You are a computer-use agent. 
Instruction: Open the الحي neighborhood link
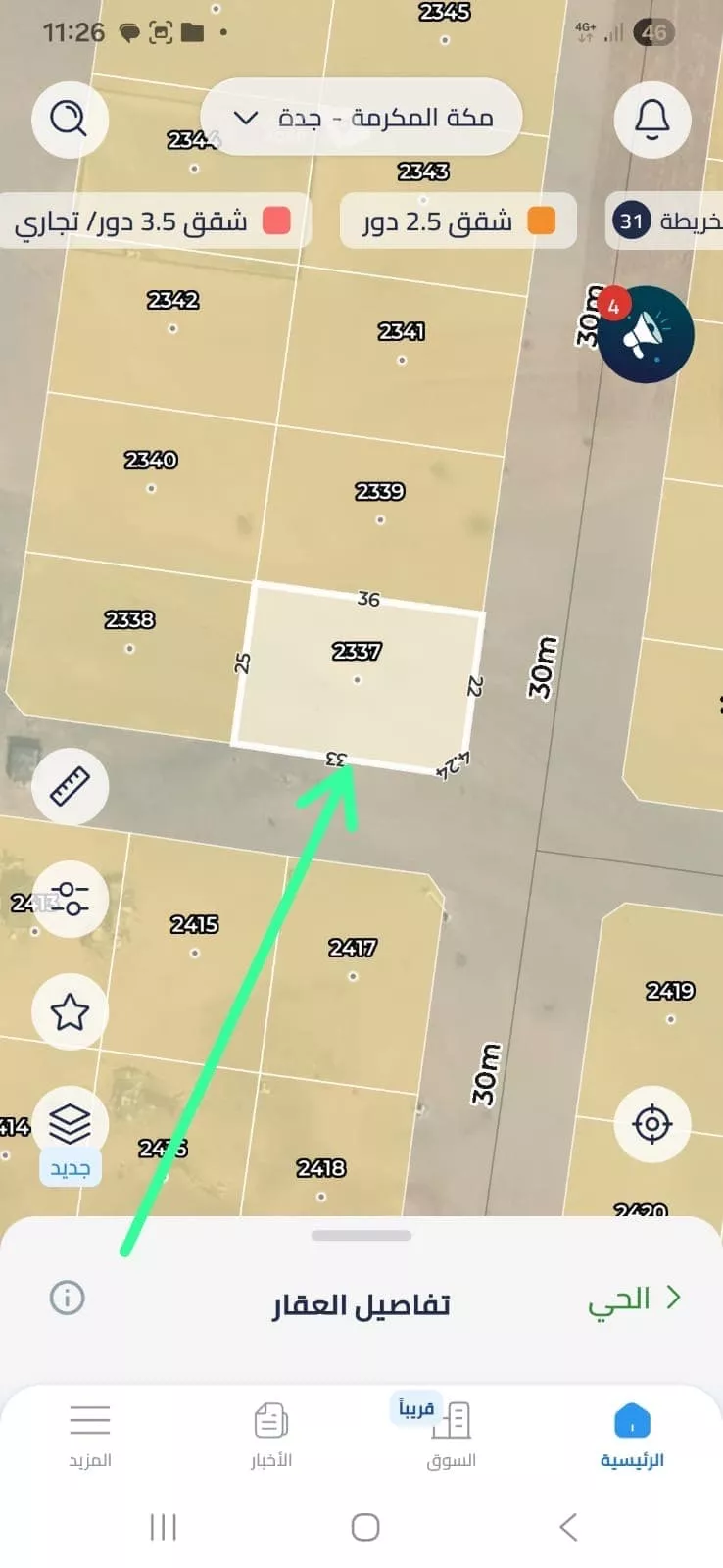tap(634, 1299)
